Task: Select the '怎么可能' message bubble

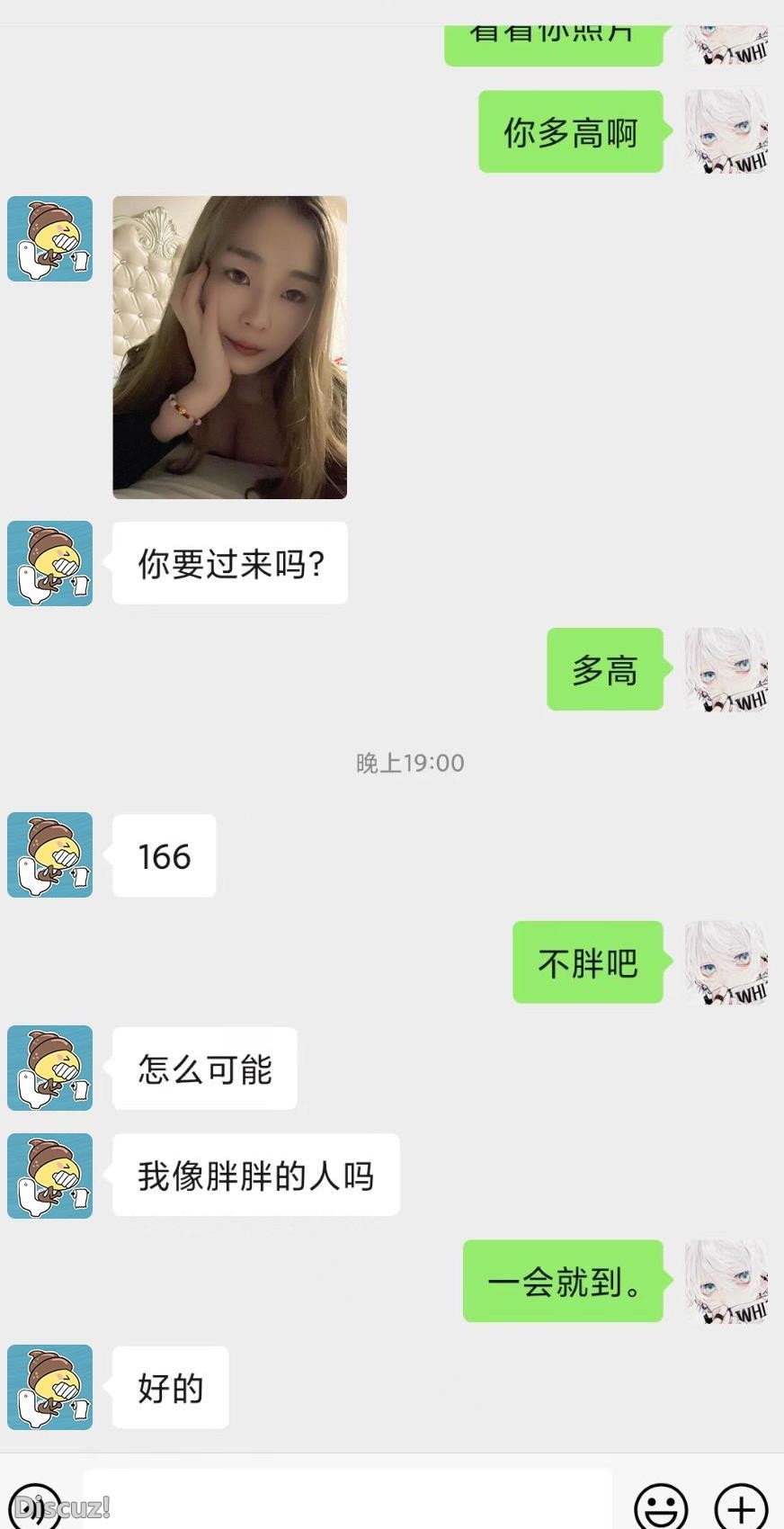Action: tap(204, 1069)
